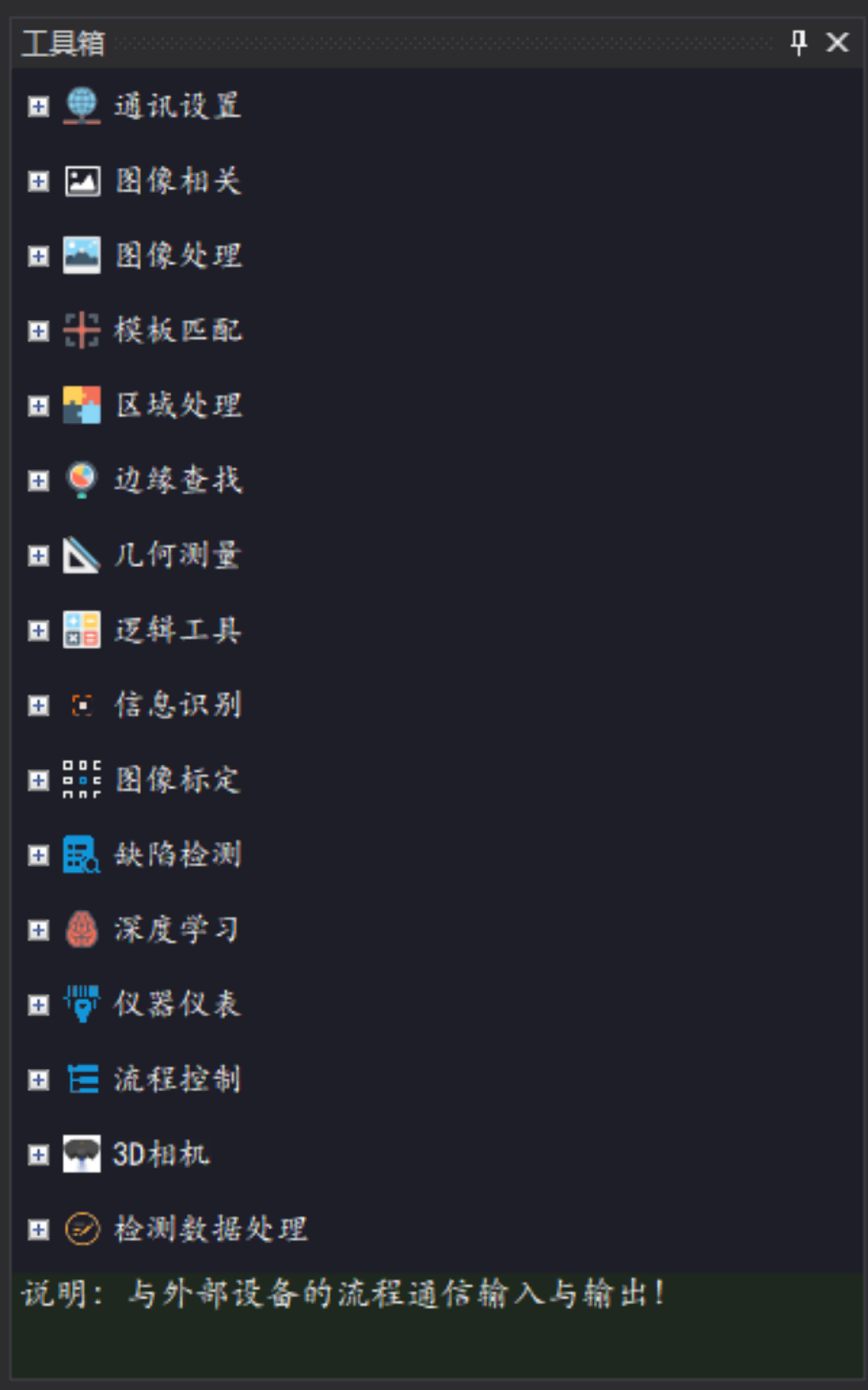
Task: Pin the 工具箱 toolbox panel
Action: (x=798, y=42)
